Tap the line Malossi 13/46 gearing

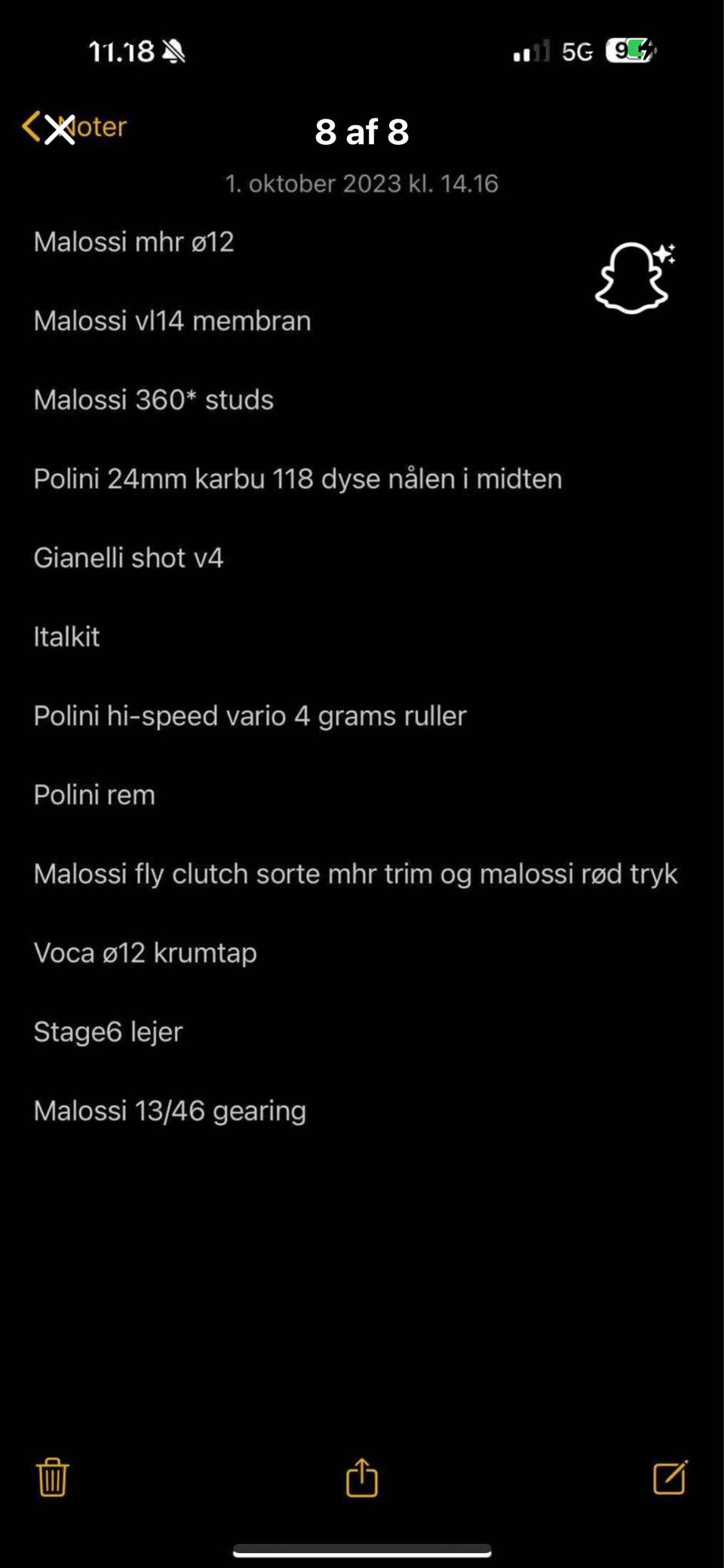(170, 1111)
